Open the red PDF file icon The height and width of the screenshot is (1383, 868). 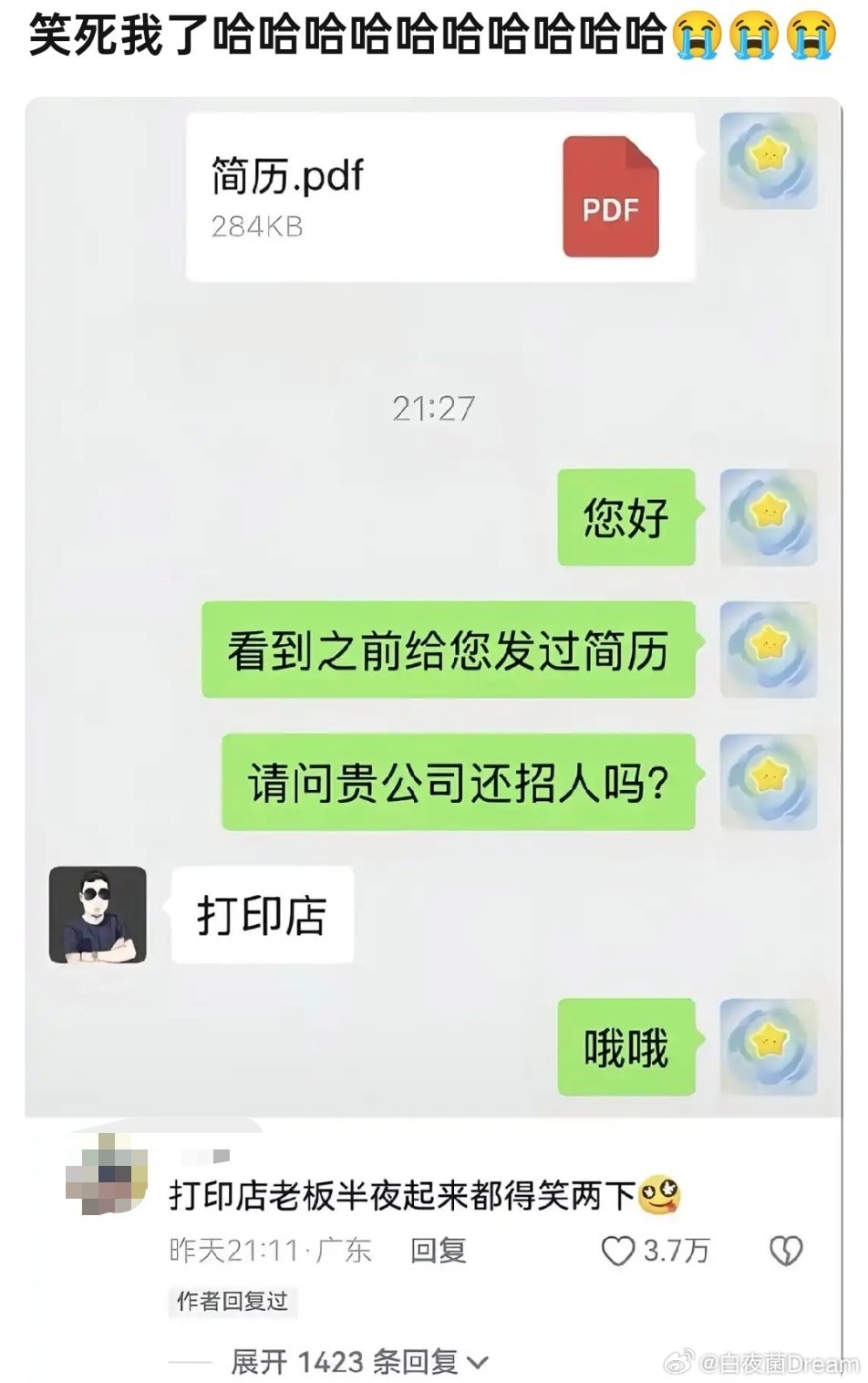tap(611, 197)
